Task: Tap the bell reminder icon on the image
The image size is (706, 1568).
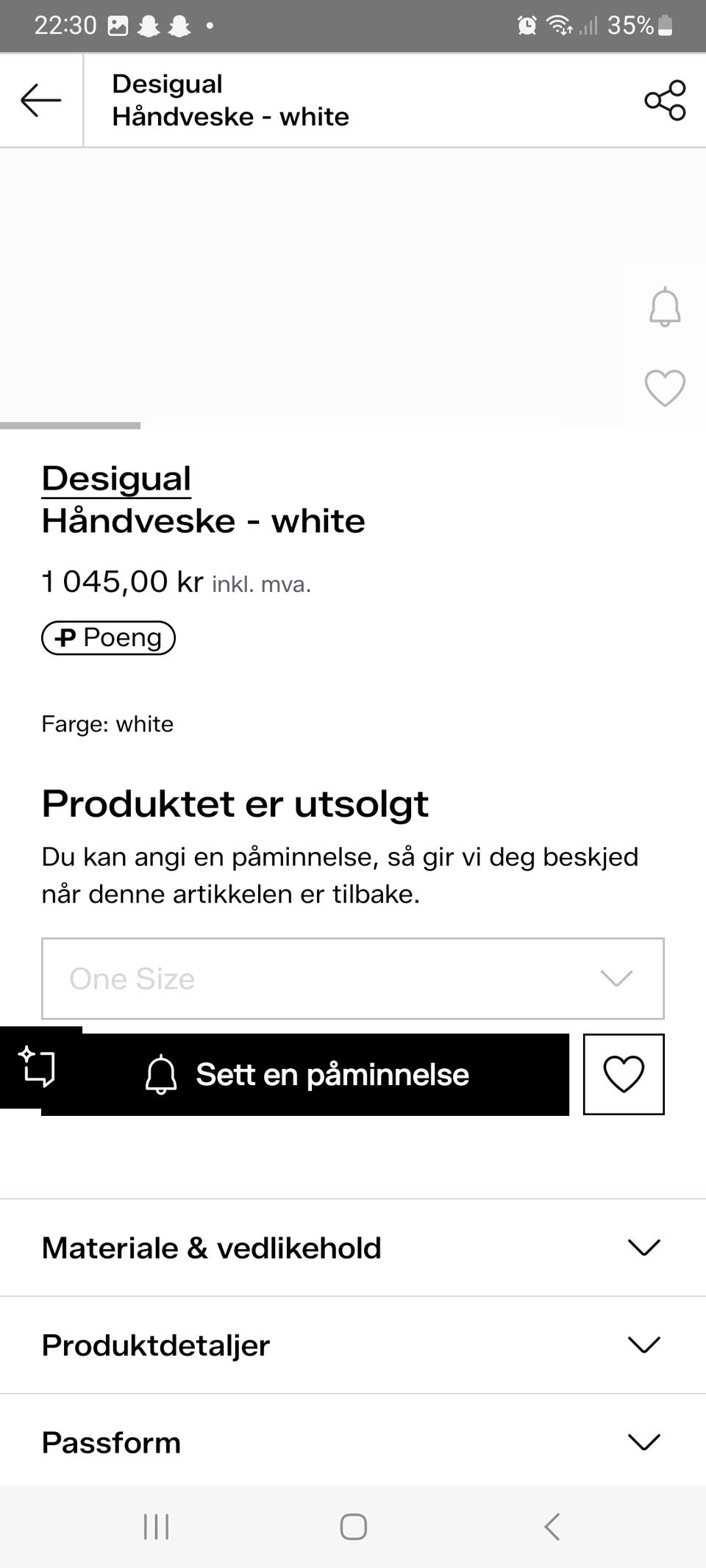Action: tap(664, 307)
